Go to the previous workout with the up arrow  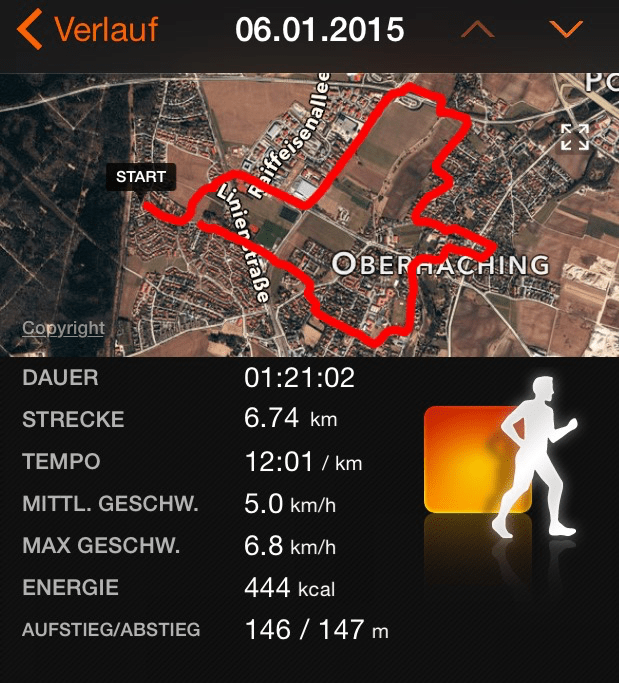pos(477,30)
